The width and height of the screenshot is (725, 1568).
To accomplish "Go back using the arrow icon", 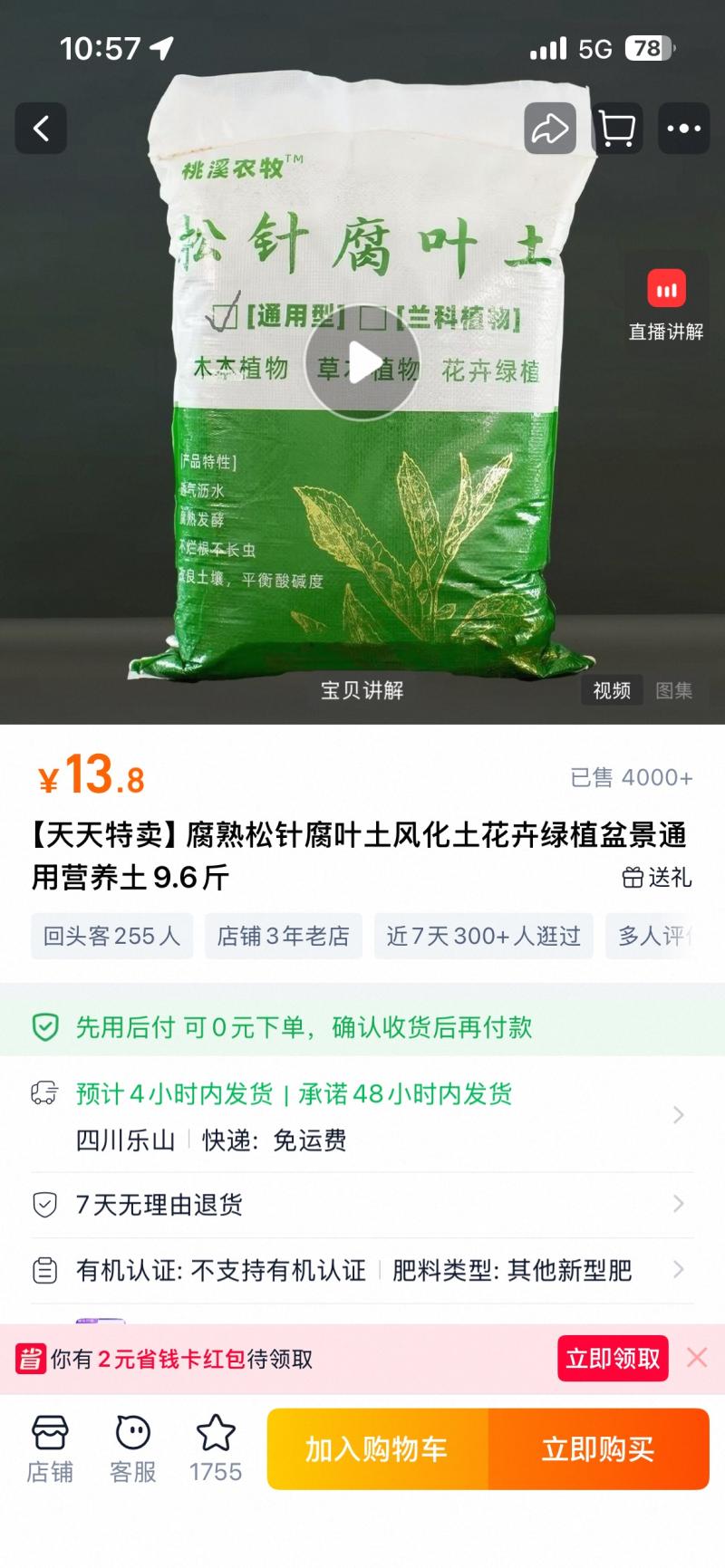I will pos(41,129).
